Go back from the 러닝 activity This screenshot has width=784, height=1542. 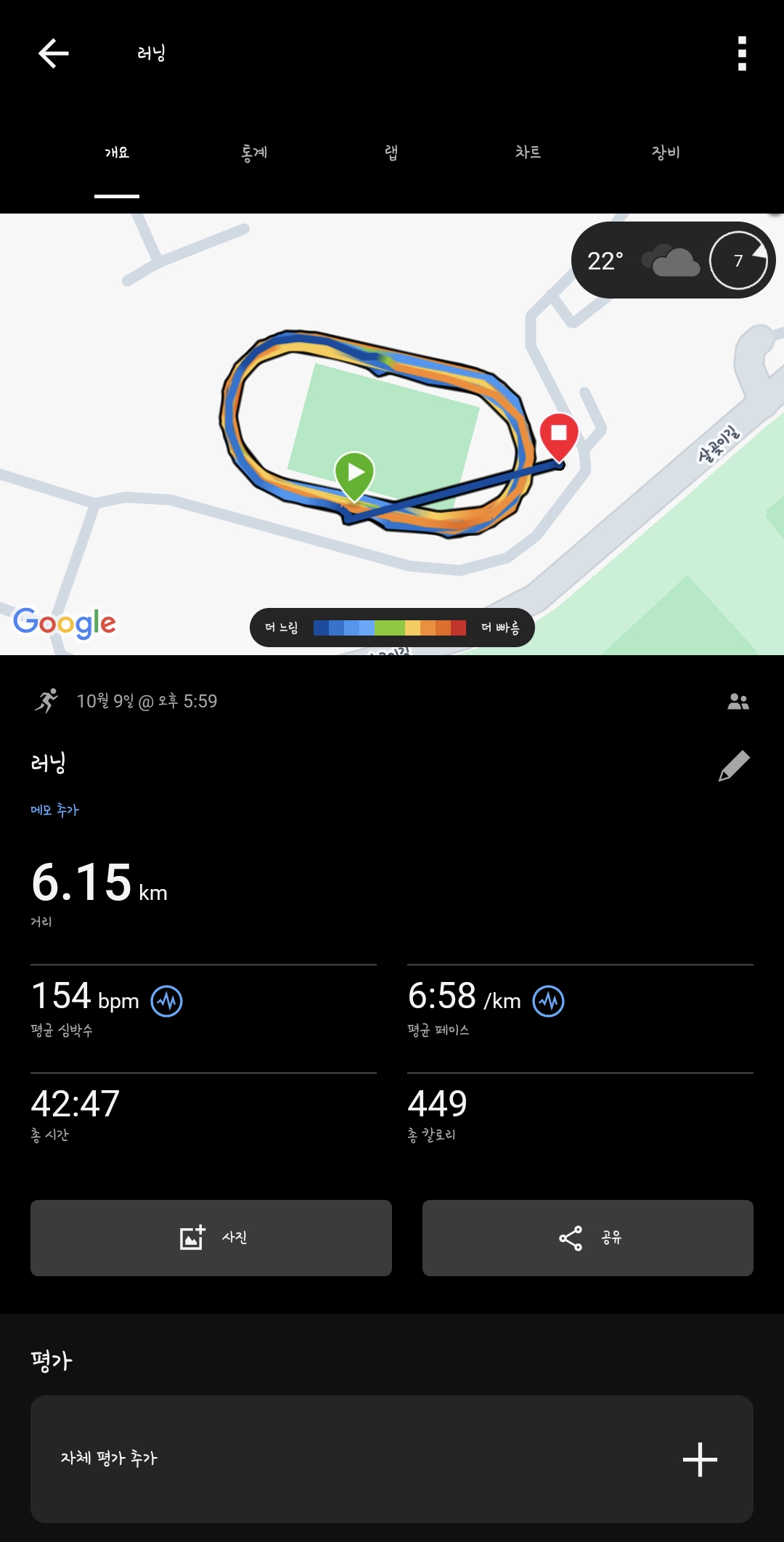coord(54,53)
